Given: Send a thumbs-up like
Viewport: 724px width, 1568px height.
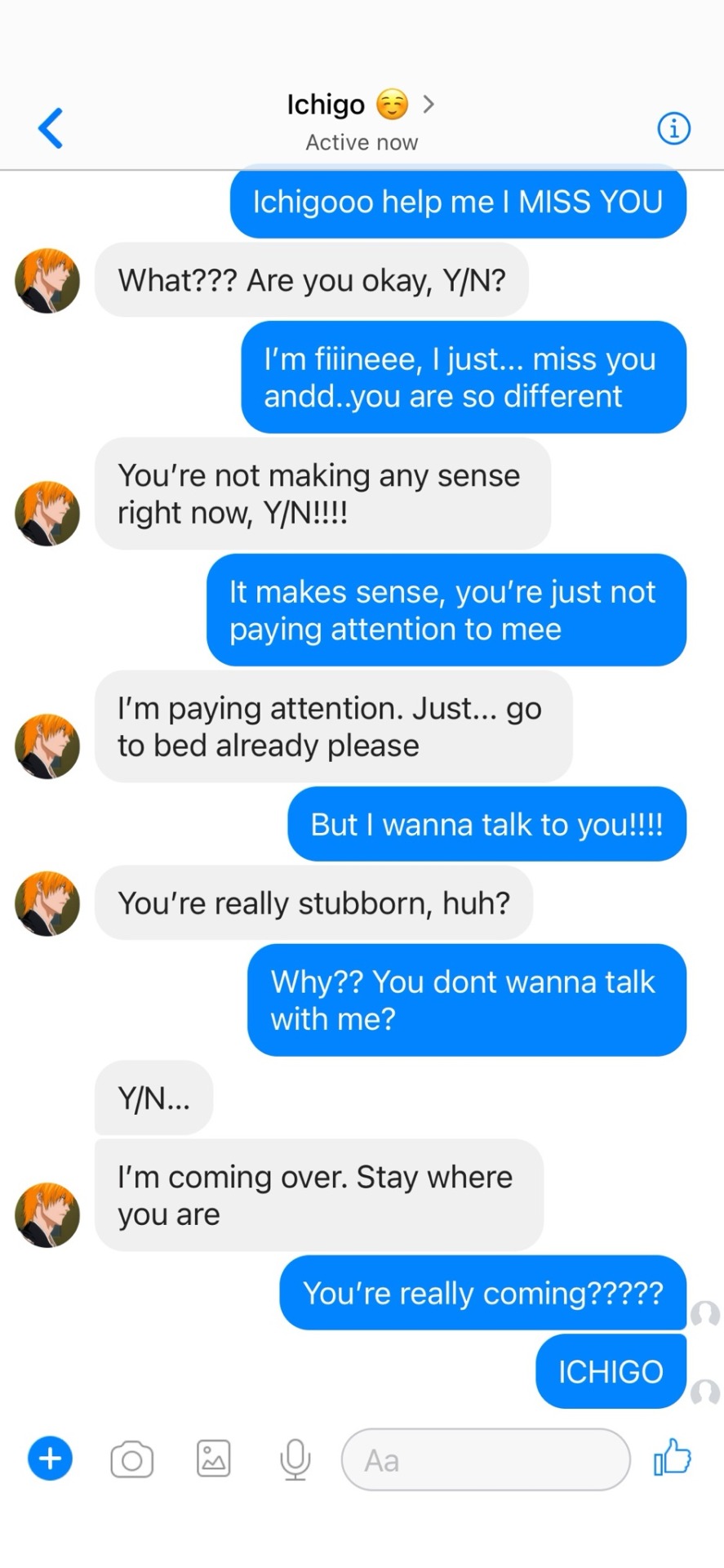Looking at the screenshot, I should (672, 1457).
